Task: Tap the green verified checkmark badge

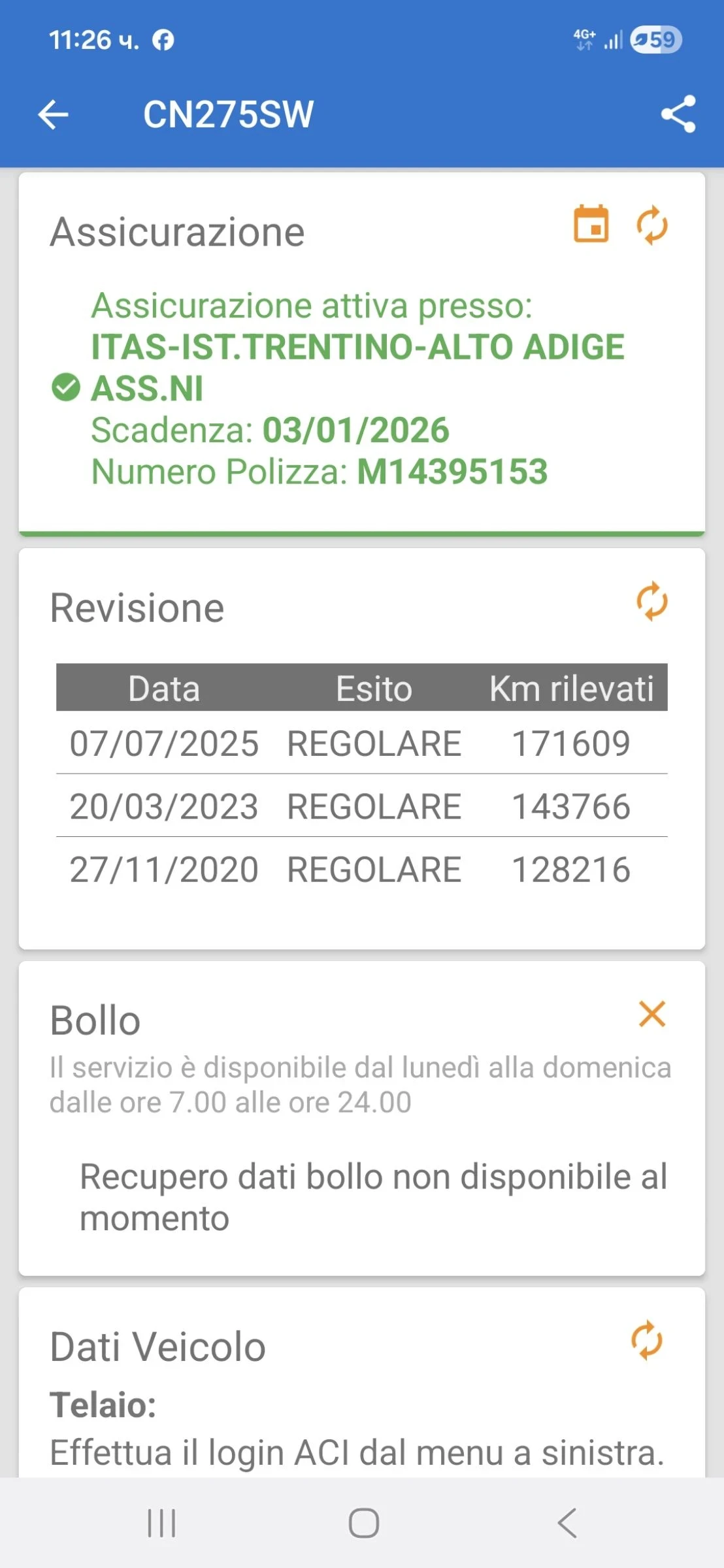Action: point(65,387)
